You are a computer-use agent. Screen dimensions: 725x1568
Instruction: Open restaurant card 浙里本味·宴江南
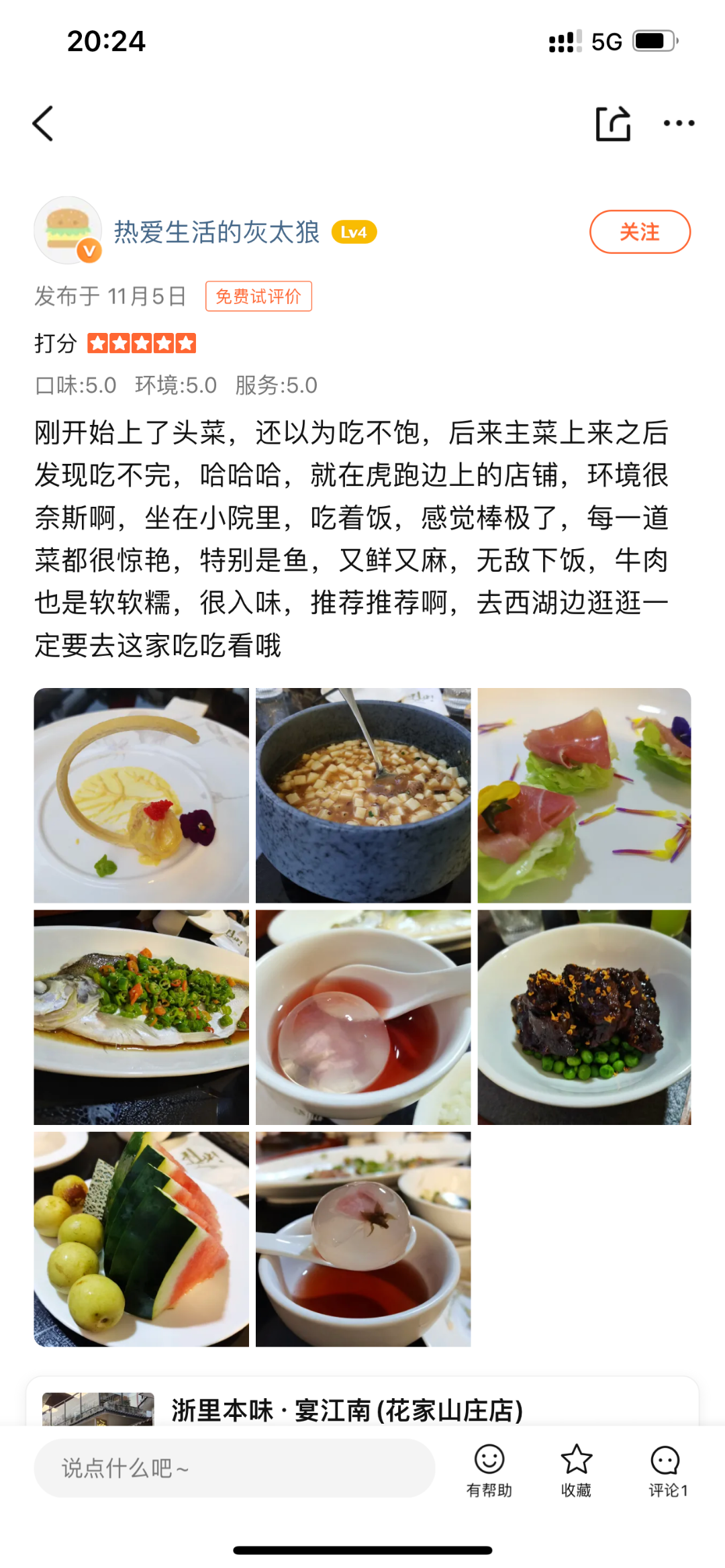pos(346,1410)
